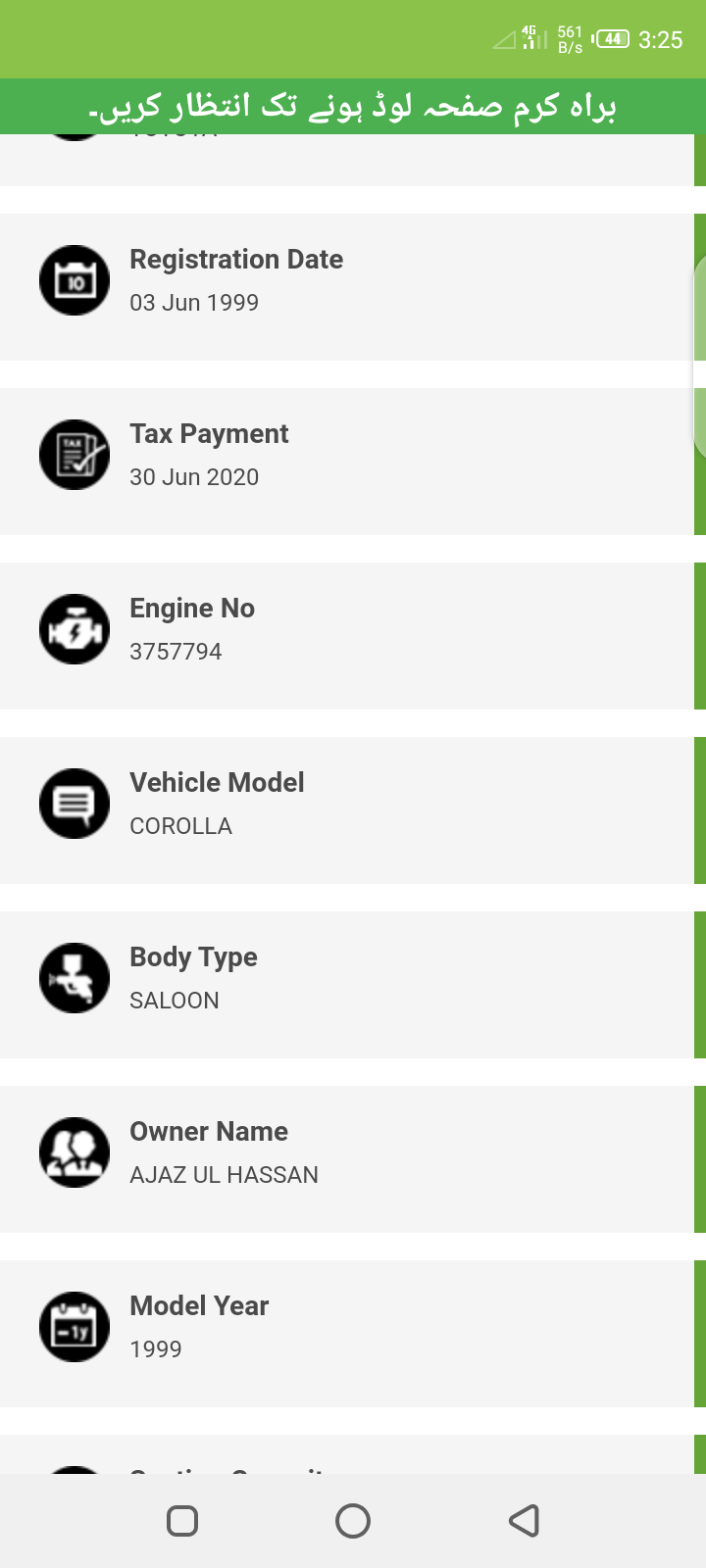Screen dimensions: 706x1568
Task: Open the row showing 03 Jun 1999
Action: [x=194, y=302]
